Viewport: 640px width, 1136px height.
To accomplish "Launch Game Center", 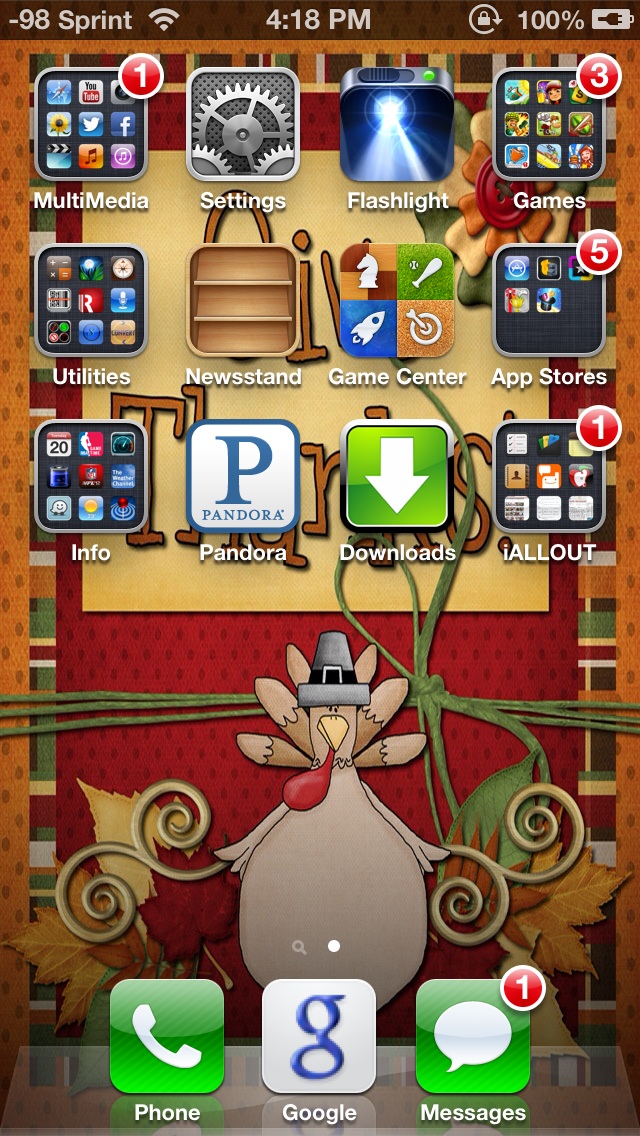I will [x=396, y=300].
